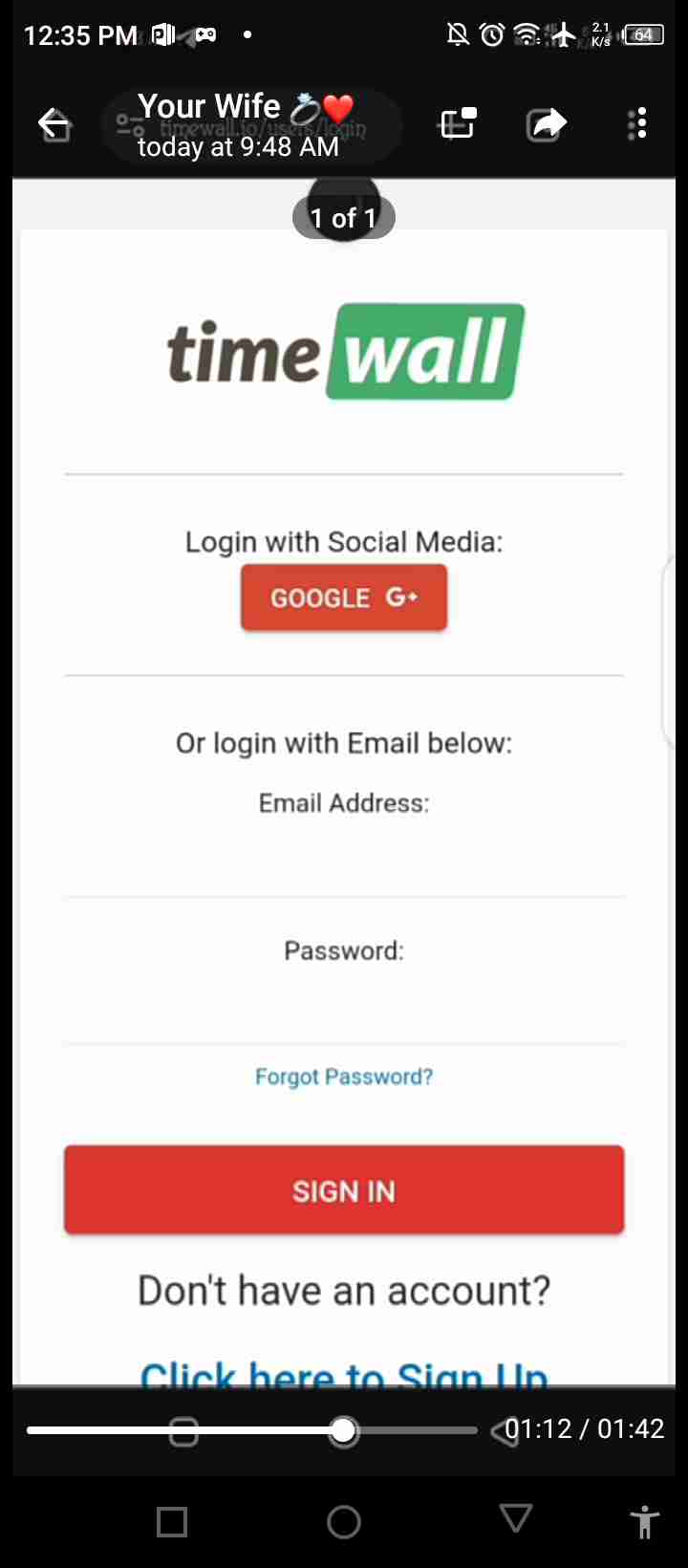Open recent apps from the navigation bar
The width and height of the screenshot is (688, 1568).
click(172, 1521)
